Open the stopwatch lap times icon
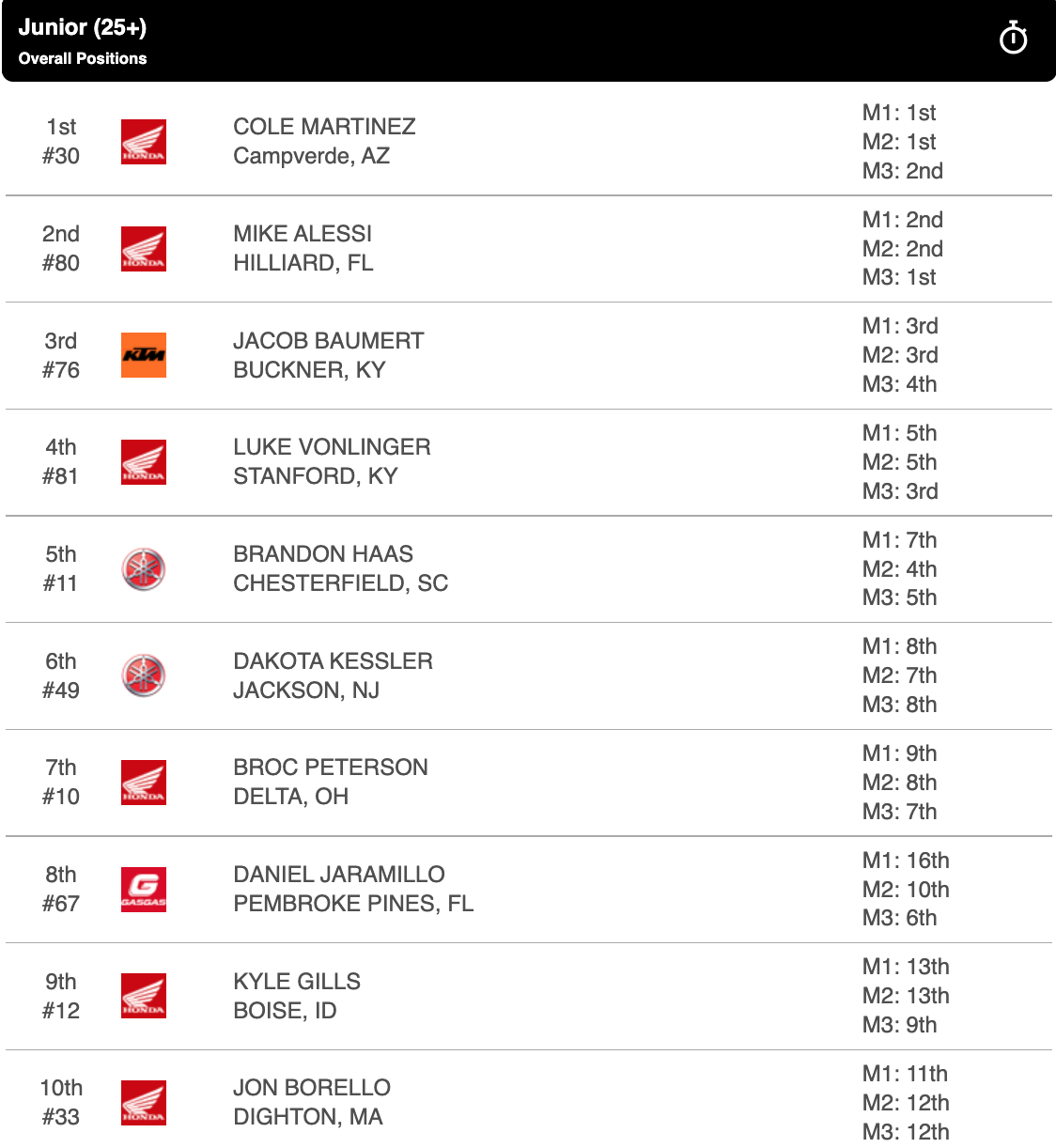The image size is (1056, 1148). pos(1013,39)
